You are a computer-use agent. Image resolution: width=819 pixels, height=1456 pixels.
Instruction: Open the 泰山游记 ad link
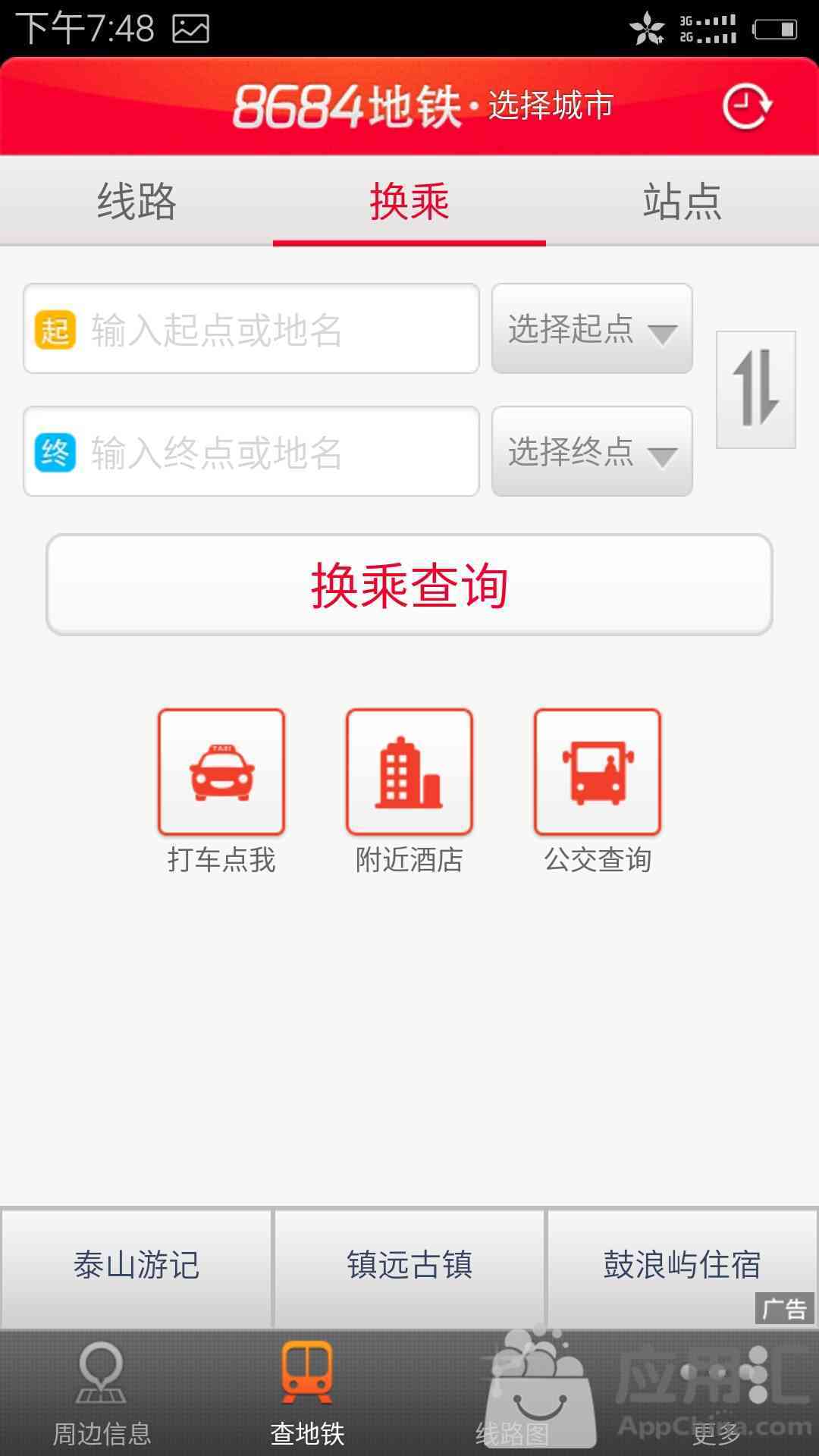[136, 1266]
